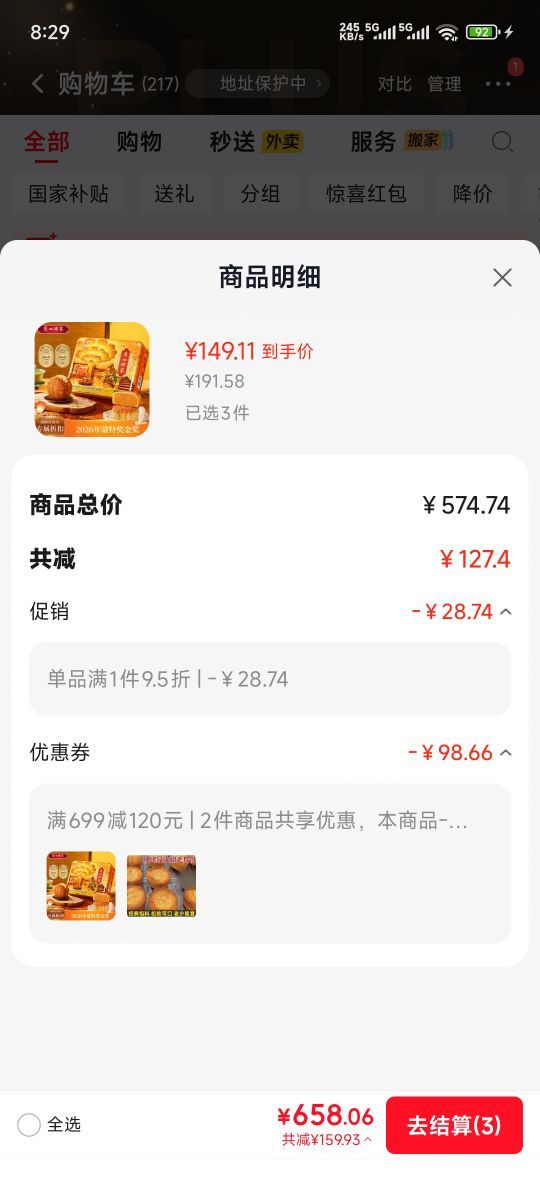
Task: Open the mooncake gift box product image
Action: click(92, 380)
